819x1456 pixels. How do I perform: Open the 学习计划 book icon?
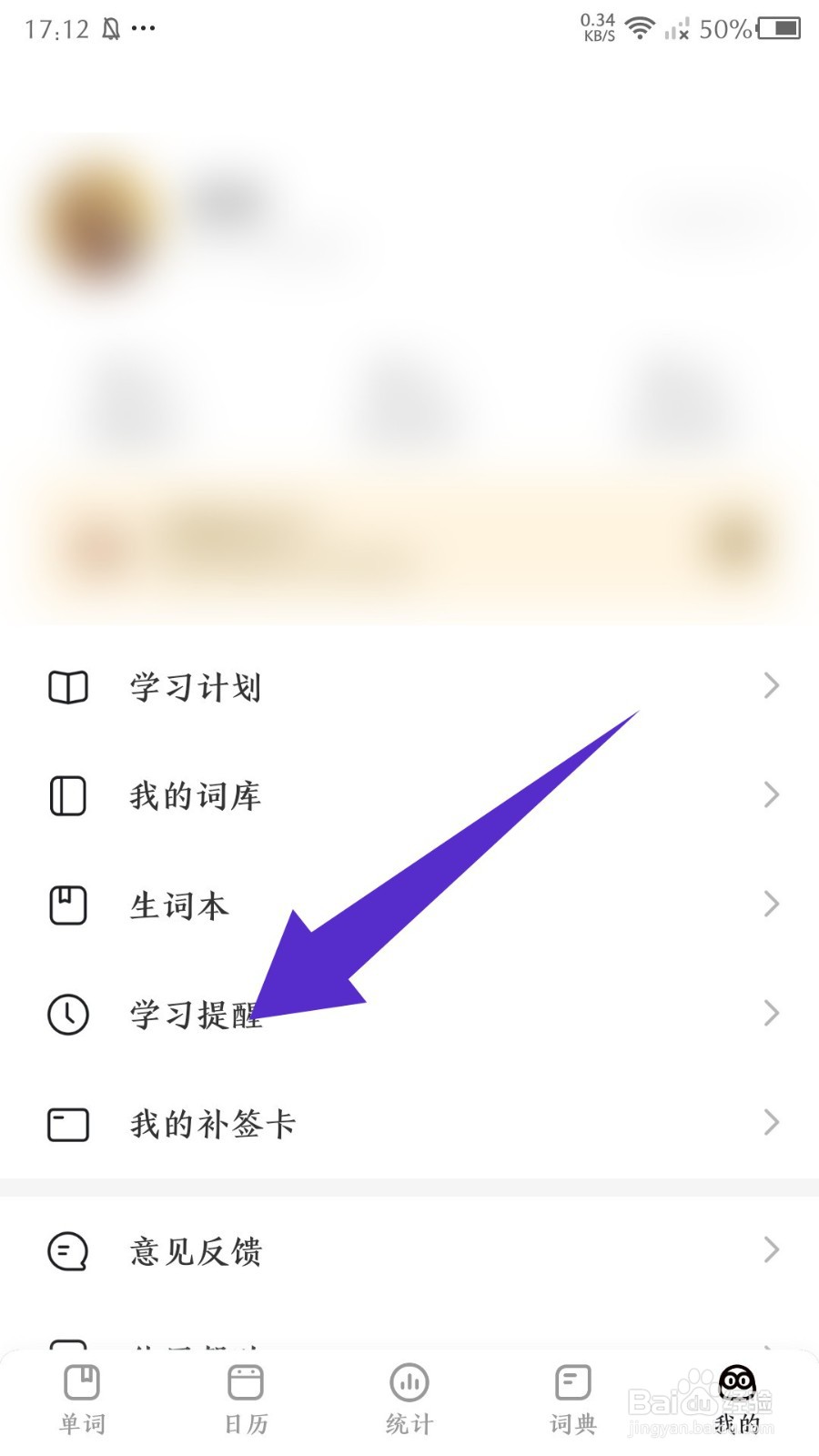coord(67,687)
